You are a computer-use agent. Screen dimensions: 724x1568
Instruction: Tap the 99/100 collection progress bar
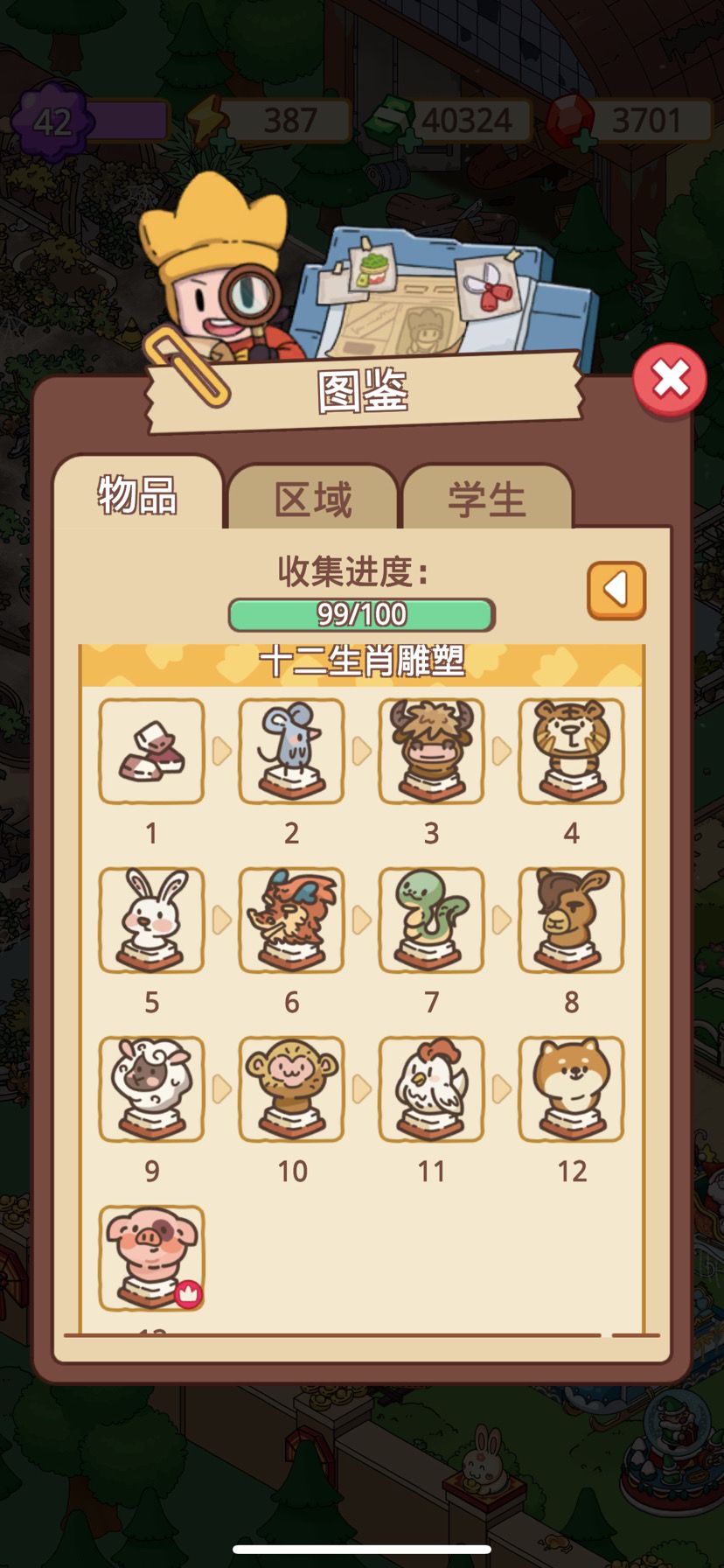[x=362, y=613]
